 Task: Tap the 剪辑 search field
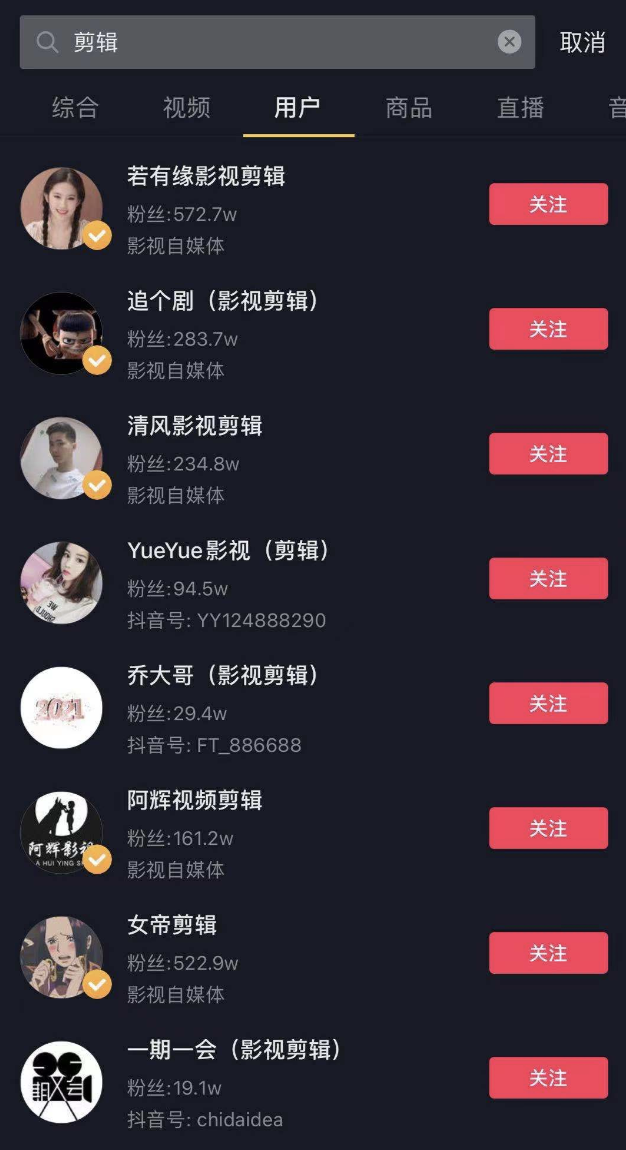click(x=270, y=42)
